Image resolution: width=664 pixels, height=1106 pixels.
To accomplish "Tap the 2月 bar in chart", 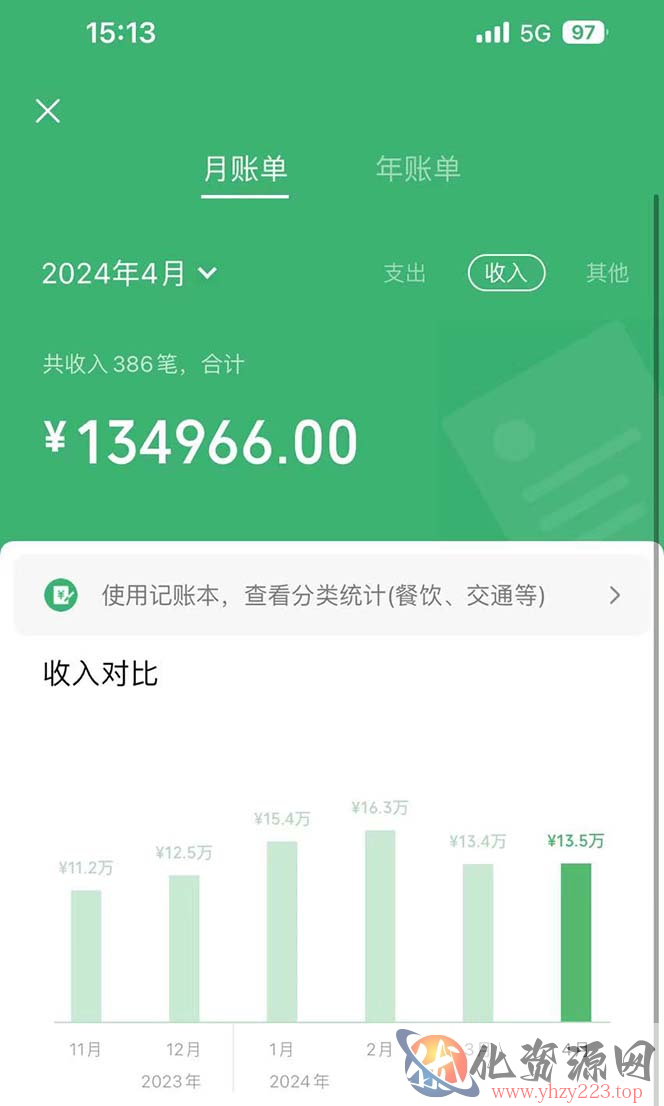I will click(x=380, y=925).
